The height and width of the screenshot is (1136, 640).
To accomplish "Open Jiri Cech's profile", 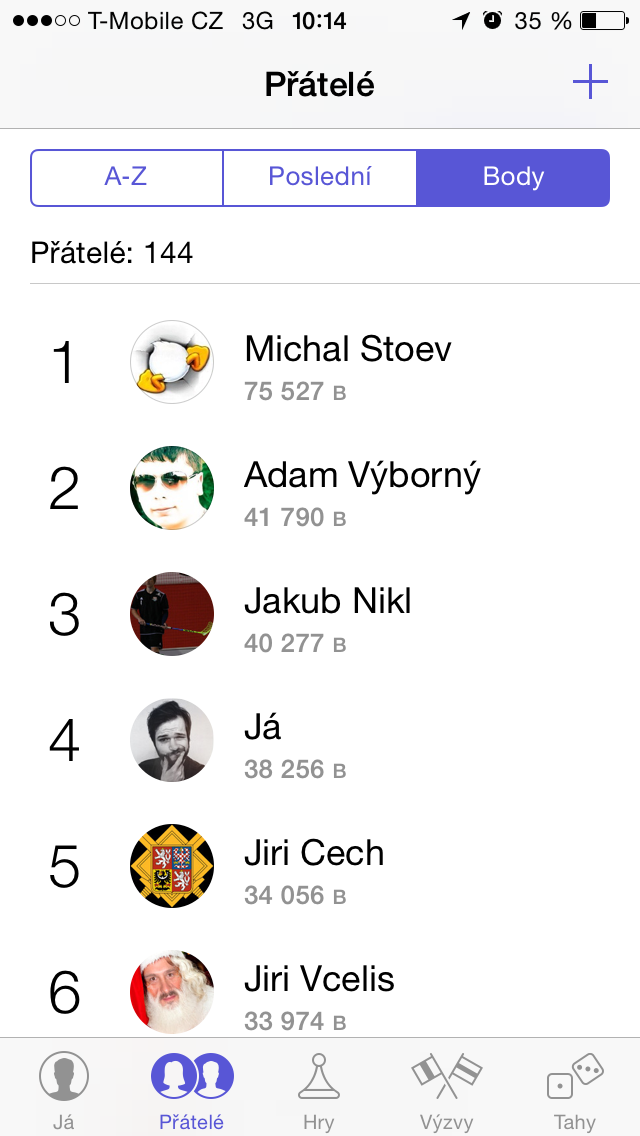I will (x=313, y=867).
